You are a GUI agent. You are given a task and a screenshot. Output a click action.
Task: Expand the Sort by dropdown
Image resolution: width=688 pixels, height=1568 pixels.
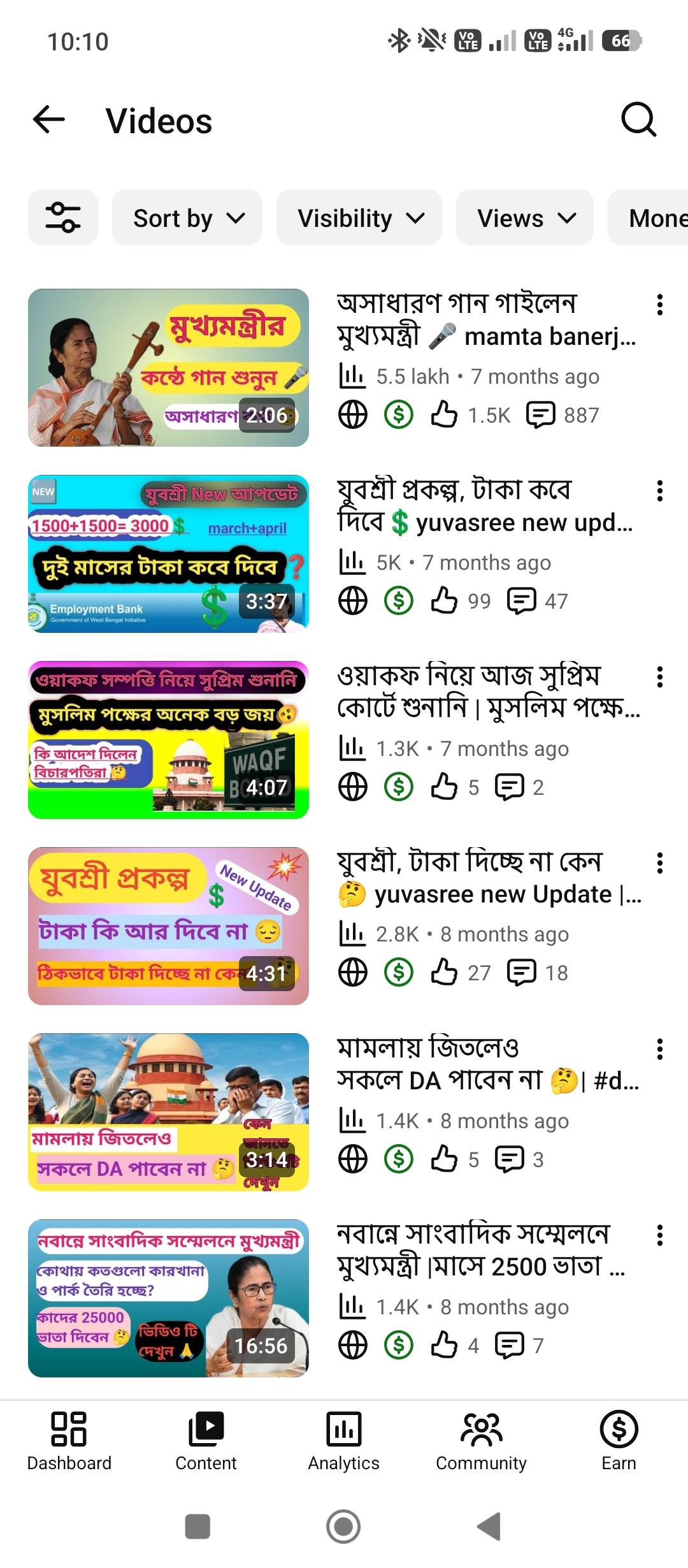pyautogui.click(x=187, y=218)
